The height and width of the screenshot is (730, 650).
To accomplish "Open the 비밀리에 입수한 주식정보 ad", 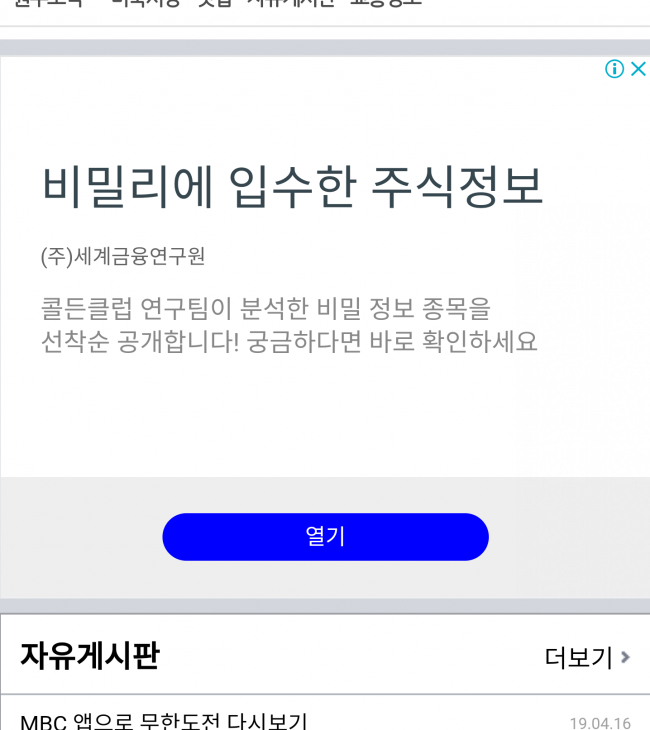I will (292, 186).
